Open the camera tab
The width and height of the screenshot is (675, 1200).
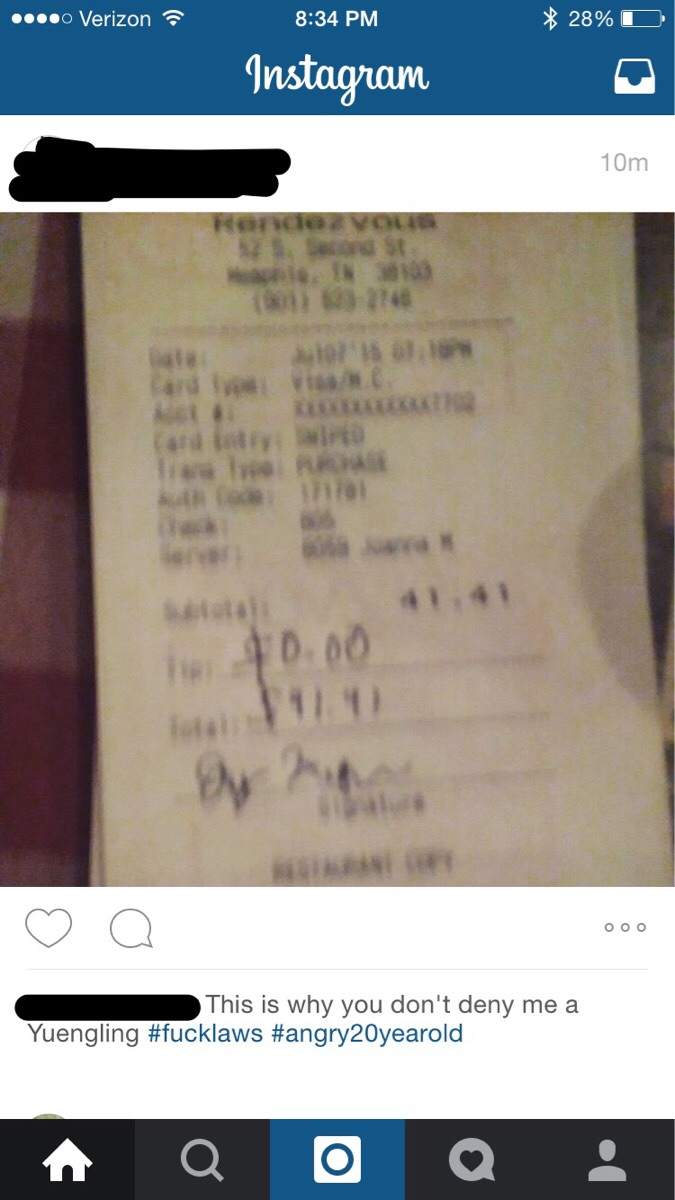[x=337, y=1160]
